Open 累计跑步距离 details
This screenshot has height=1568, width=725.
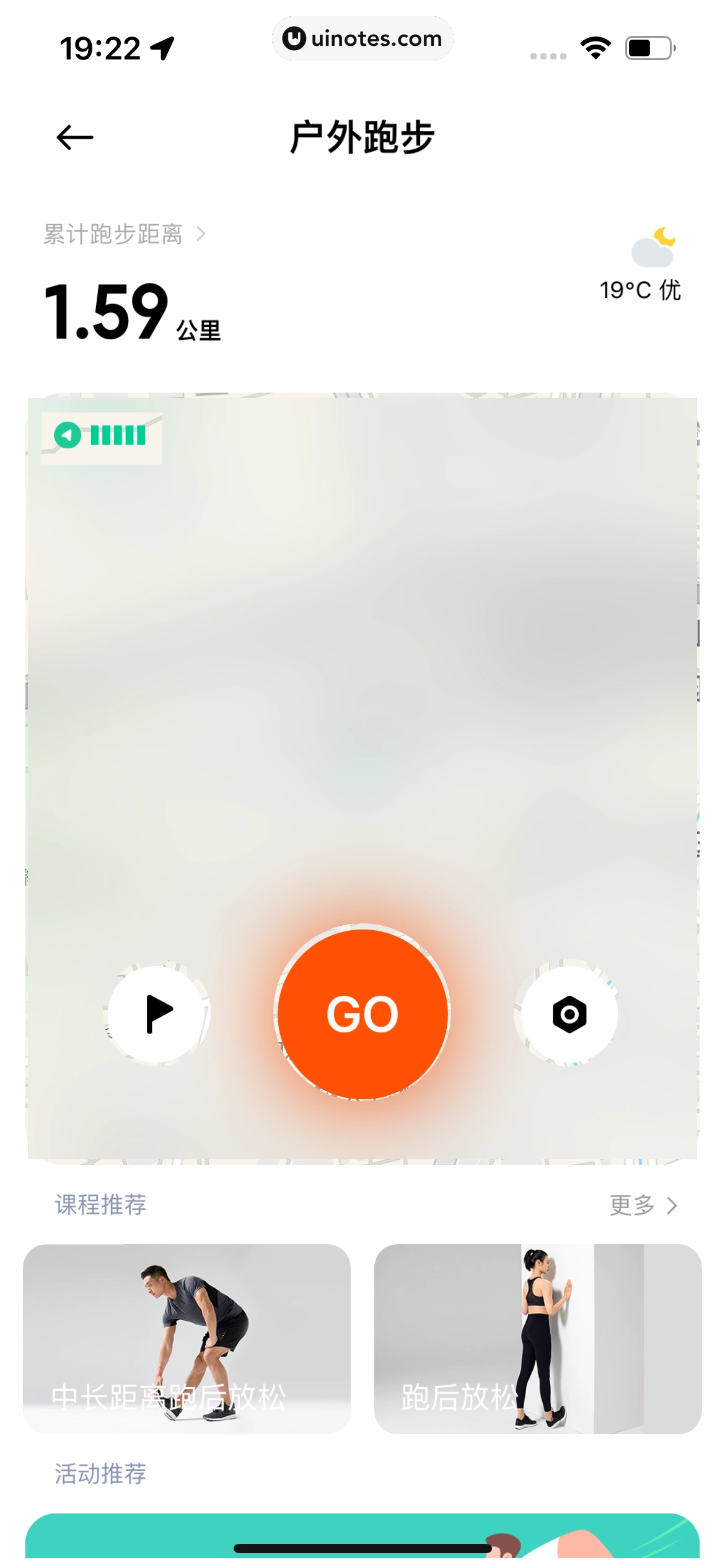124,234
